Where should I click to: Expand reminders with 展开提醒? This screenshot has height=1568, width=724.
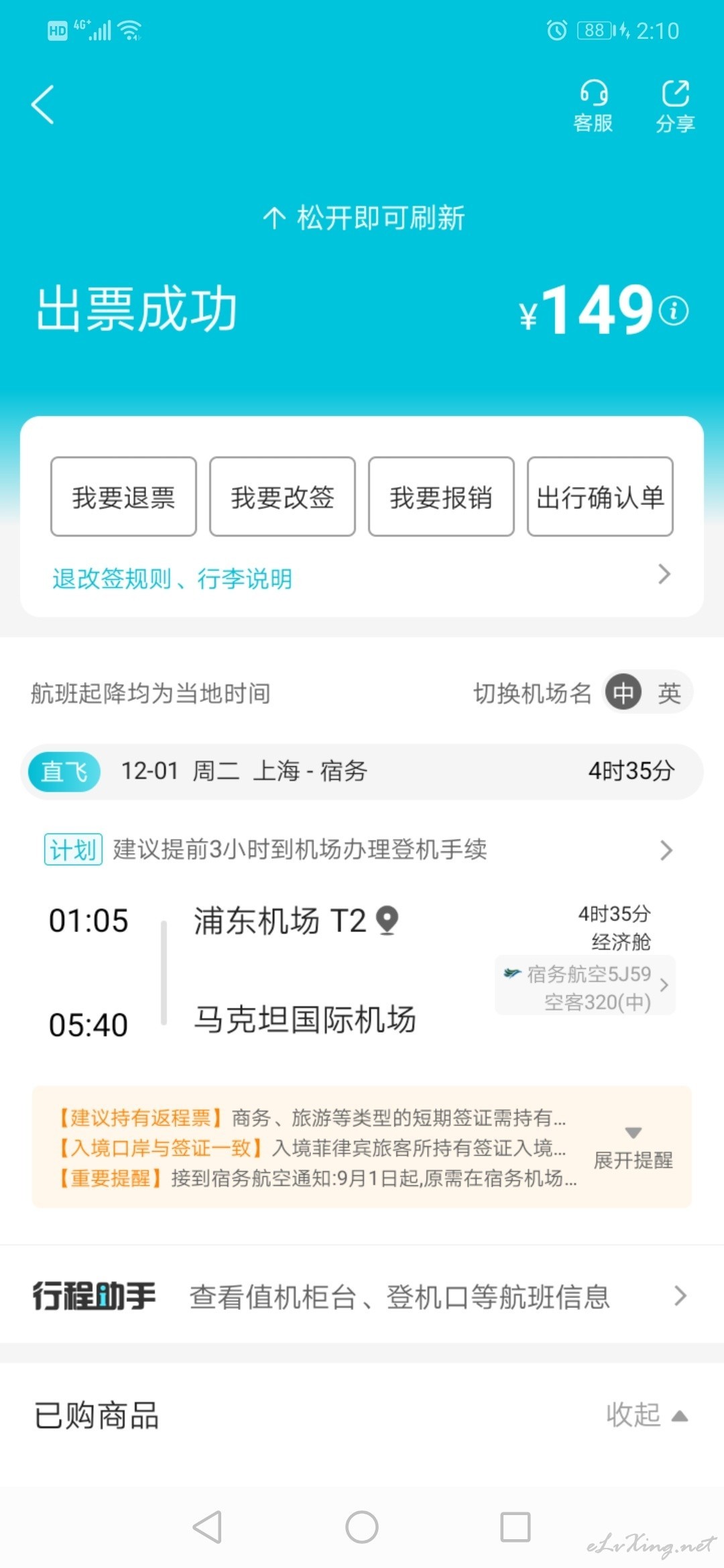[x=633, y=1149]
